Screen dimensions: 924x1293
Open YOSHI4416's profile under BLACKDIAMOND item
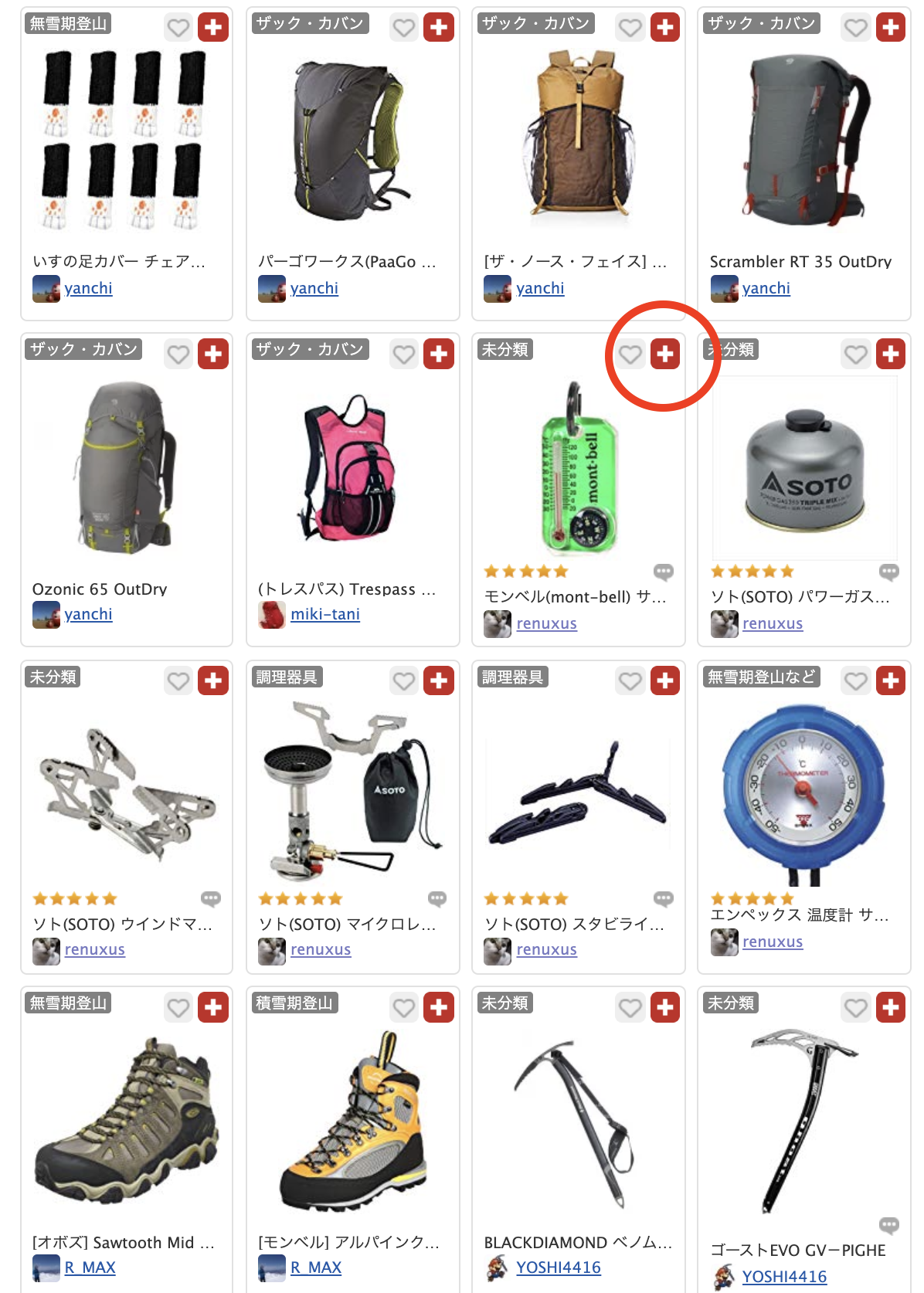(x=558, y=1268)
